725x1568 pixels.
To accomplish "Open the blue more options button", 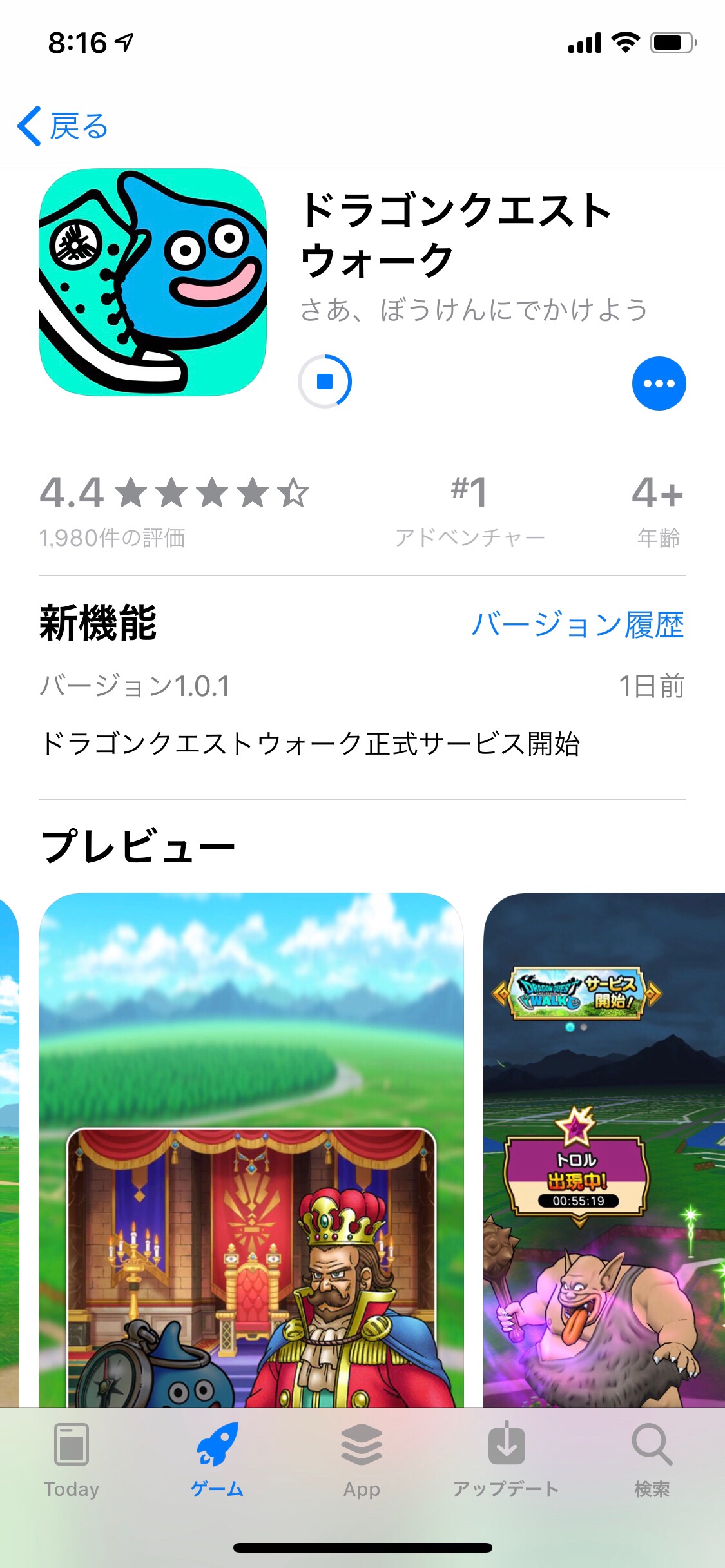I will (x=659, y=383).
